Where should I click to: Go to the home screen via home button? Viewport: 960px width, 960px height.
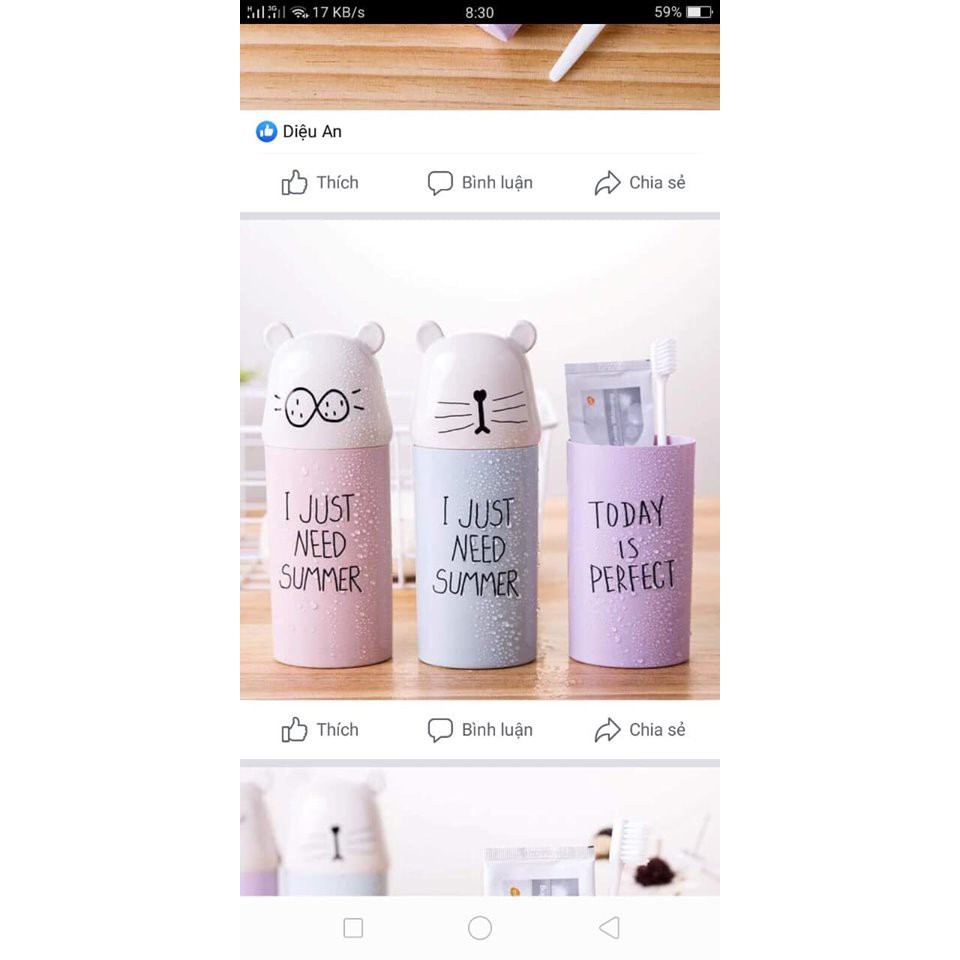click(480, 928)
